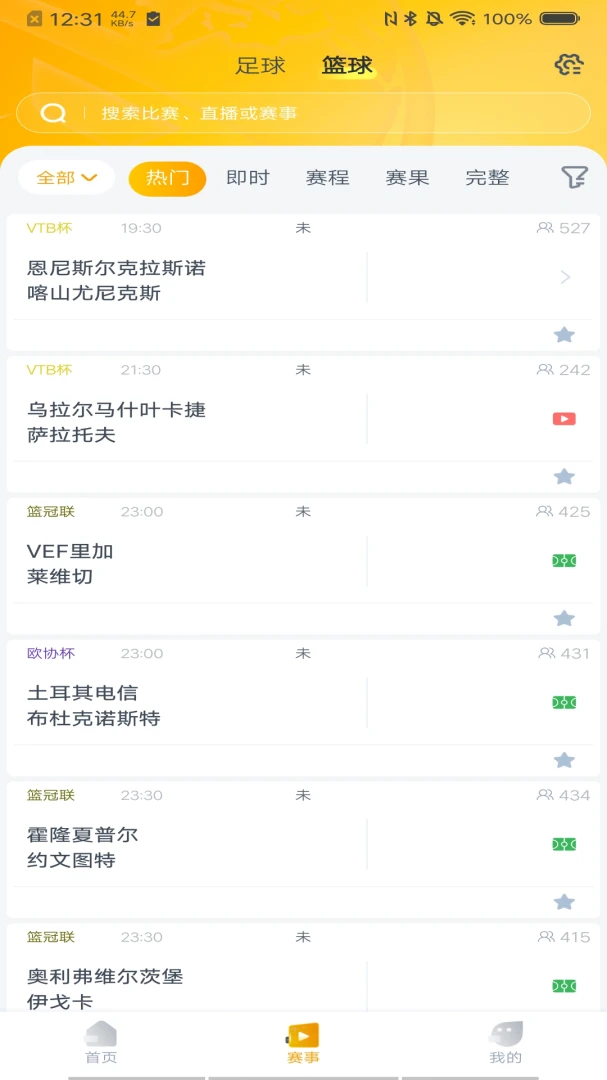Screen dimensions: 607x1080
Task: Select the 赛果 tab
Action: [407, 178]
